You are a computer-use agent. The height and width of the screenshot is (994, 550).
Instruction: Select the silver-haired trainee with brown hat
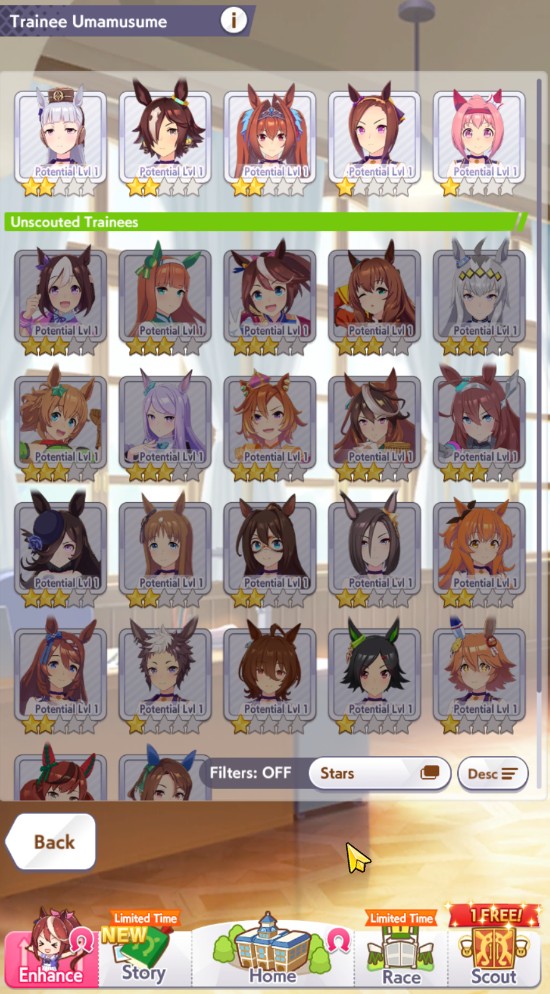[x=61, y=142]
